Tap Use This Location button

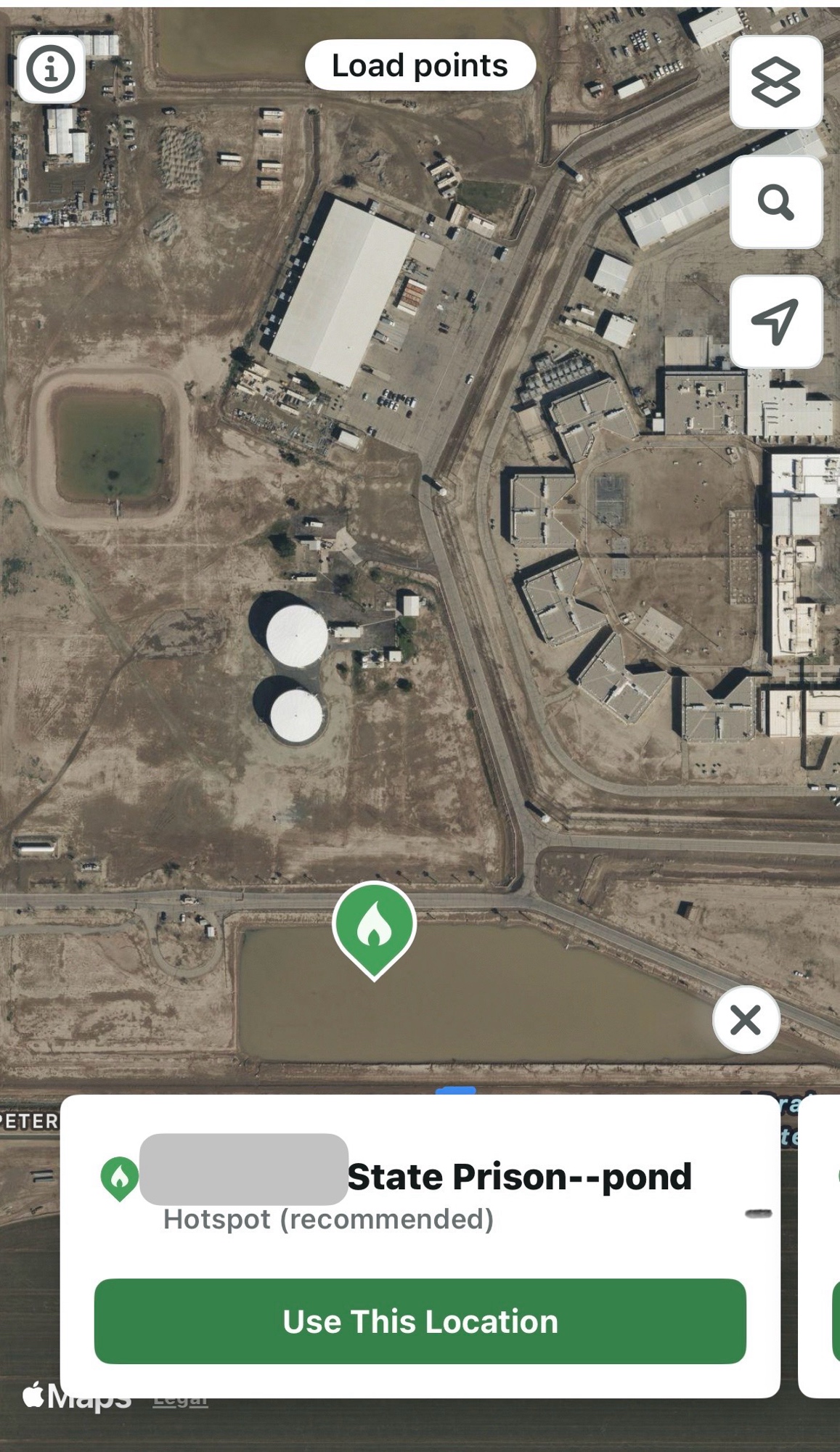tap(420, 1321)
